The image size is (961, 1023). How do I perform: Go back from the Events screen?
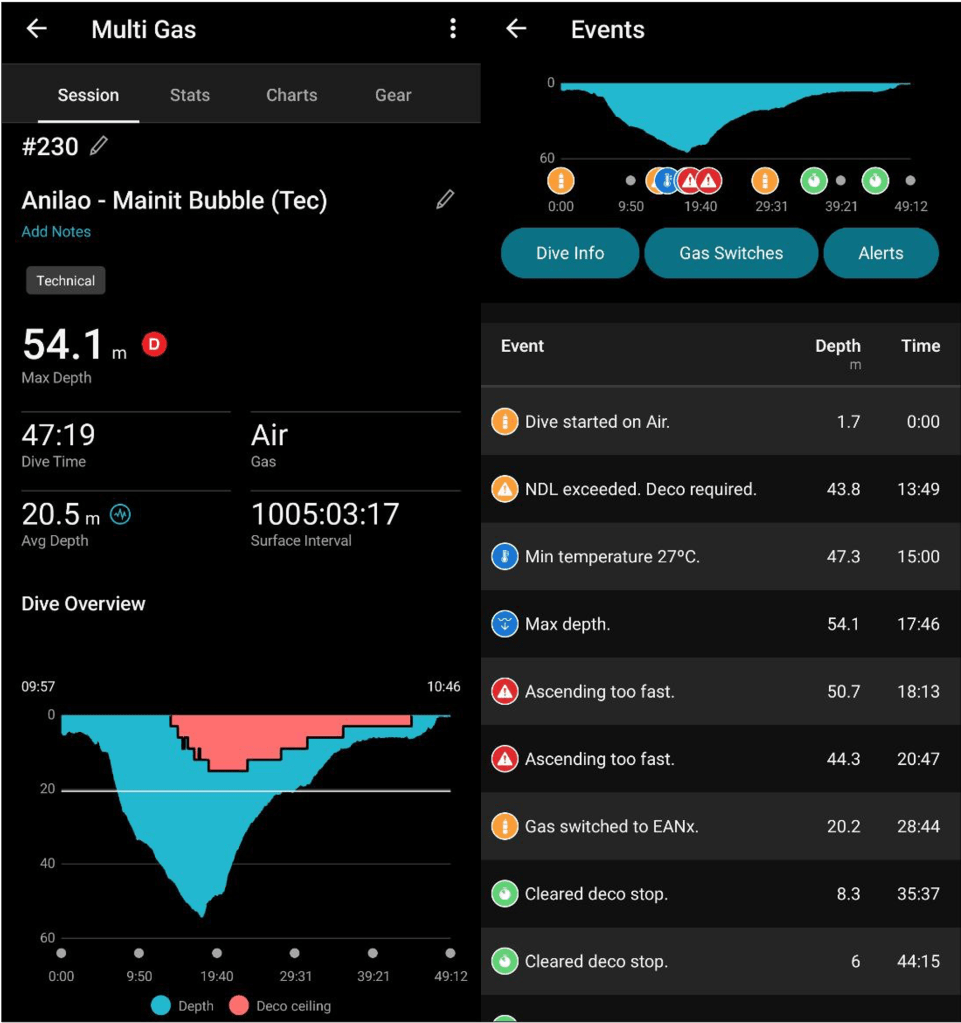click(516, 29)
